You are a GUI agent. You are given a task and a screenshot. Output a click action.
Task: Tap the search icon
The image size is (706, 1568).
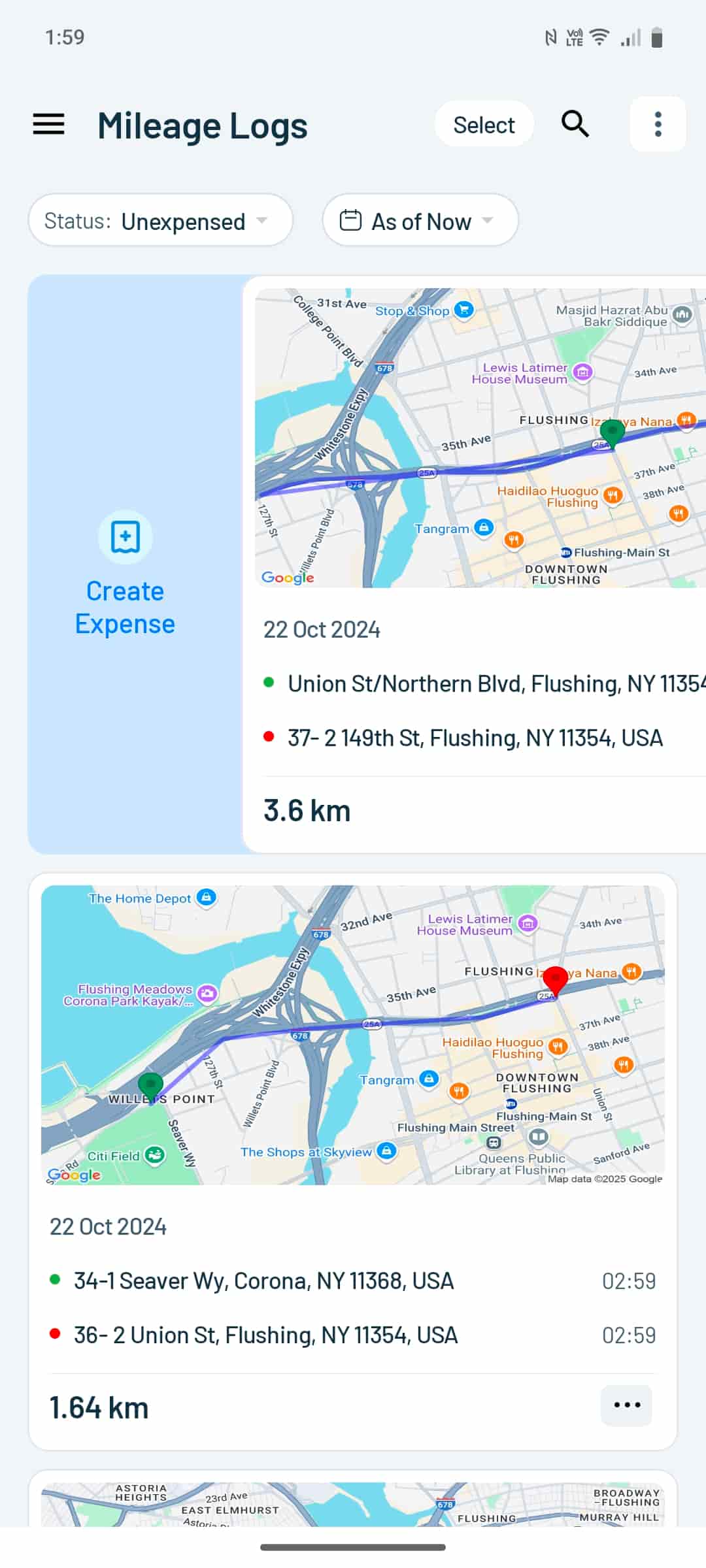pos(575,123)
